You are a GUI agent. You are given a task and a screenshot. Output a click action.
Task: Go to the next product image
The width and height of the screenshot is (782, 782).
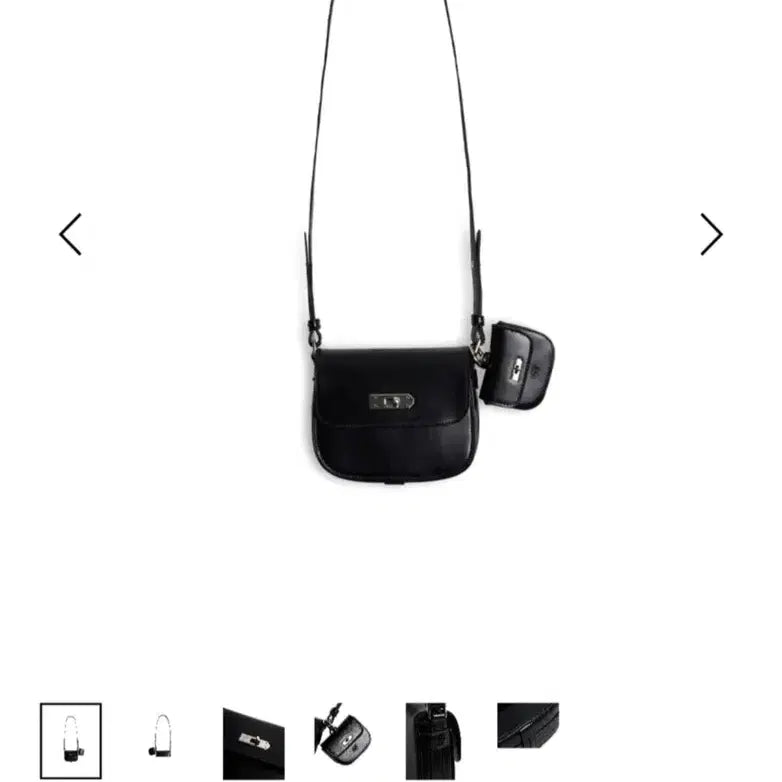[x=711, y=235]
